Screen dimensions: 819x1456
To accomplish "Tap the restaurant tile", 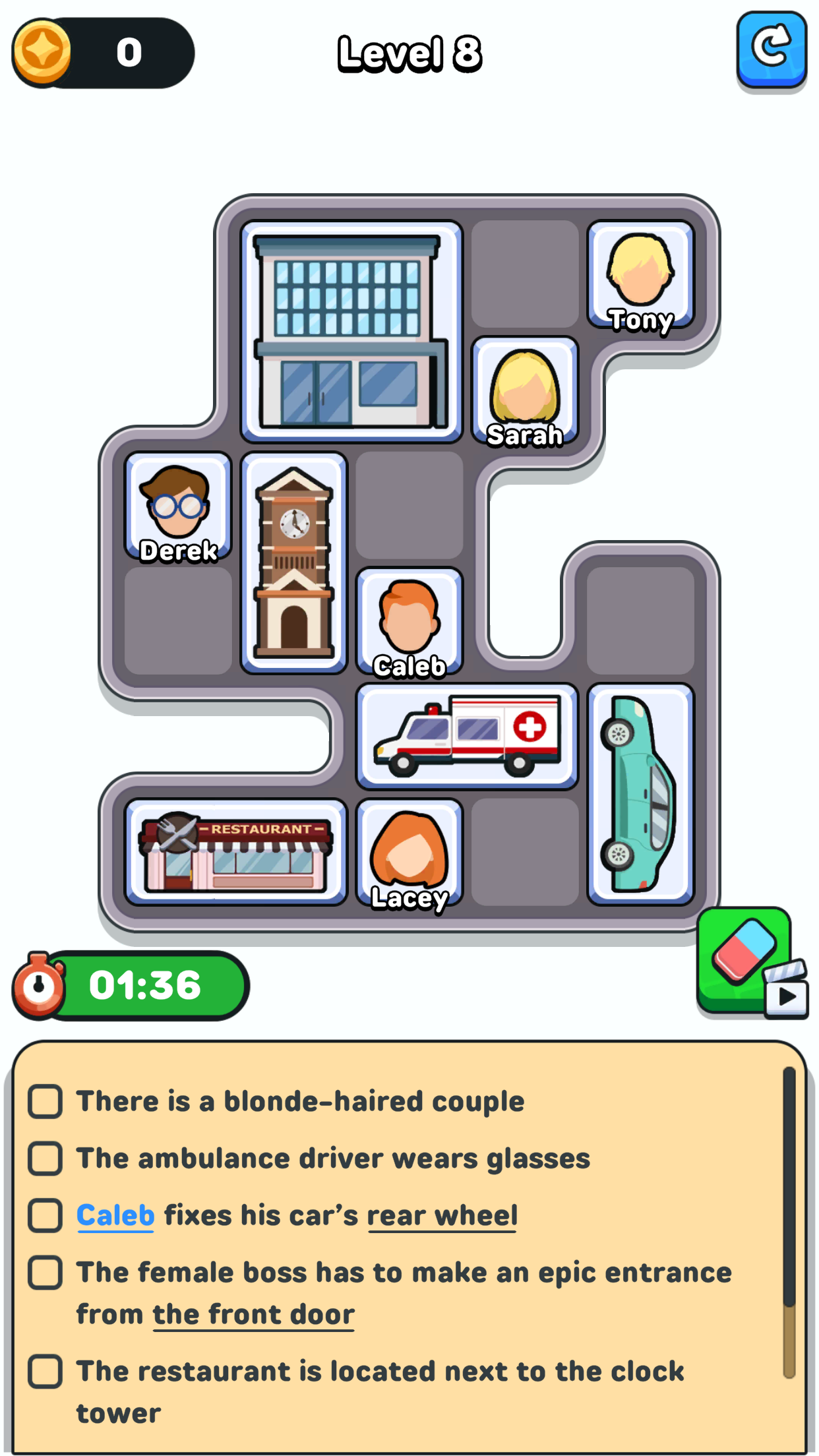I will [x=235, y=852].
